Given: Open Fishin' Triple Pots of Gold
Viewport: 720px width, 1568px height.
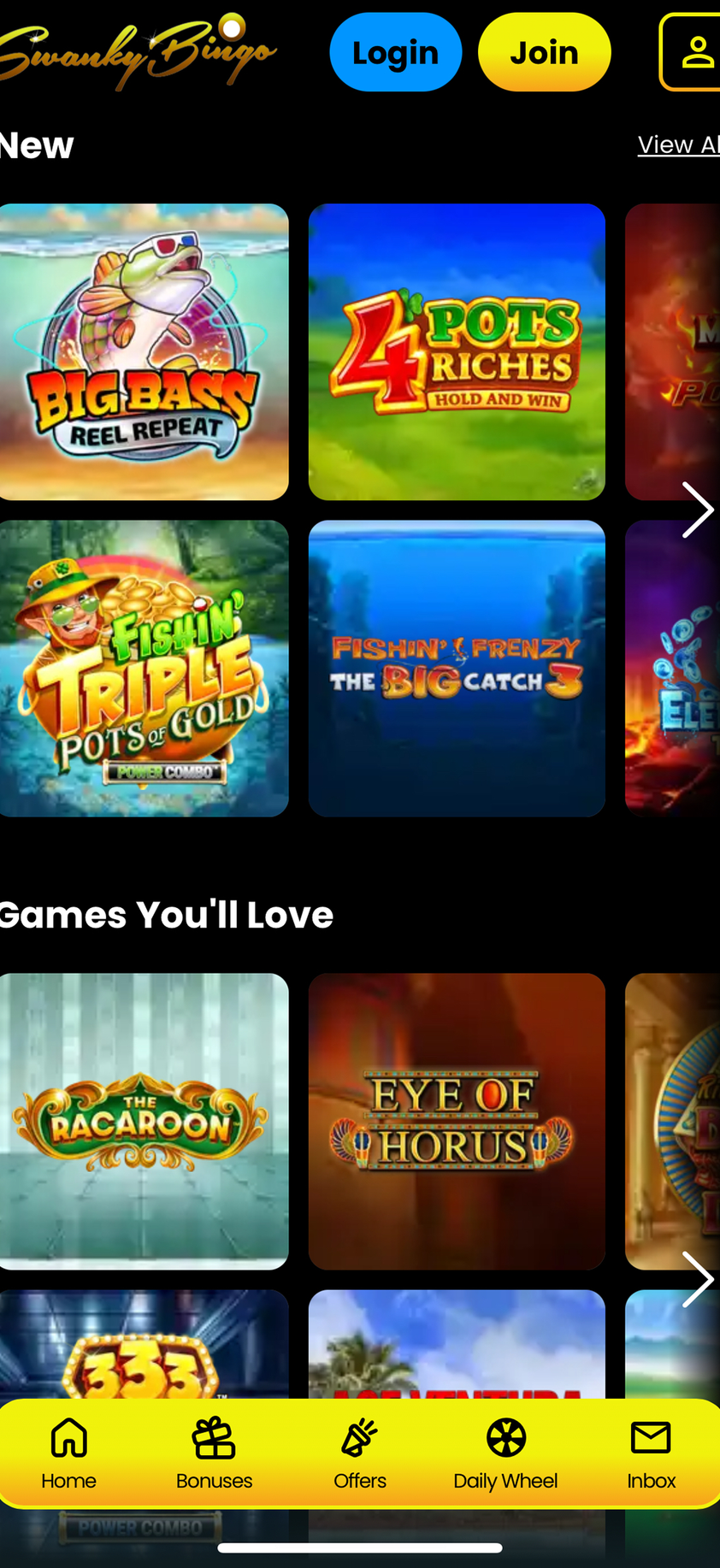Looking at the screenshot, I should click(x=144, y=668).
